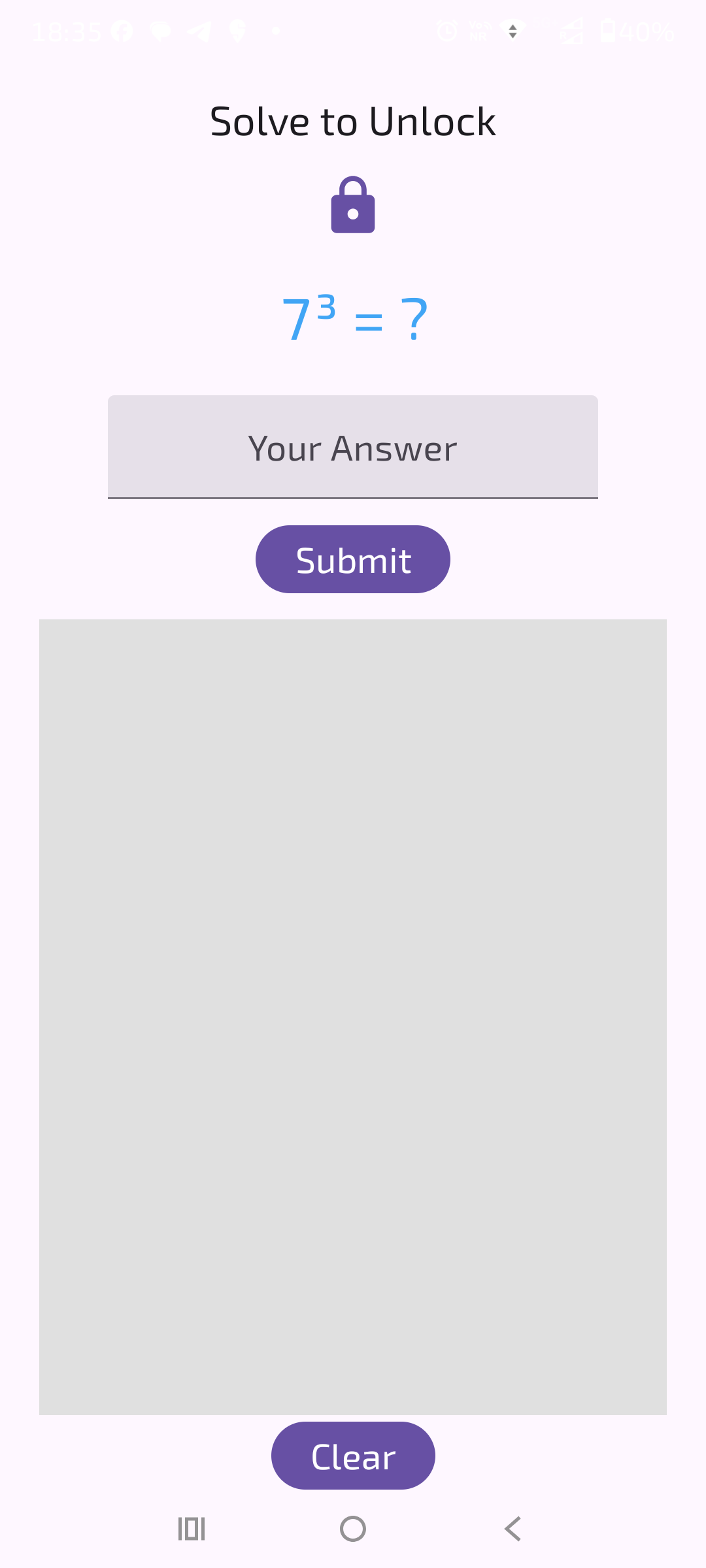Submit your answer to the puzzle
The height and width of the screenshot is (1568, 706).
pos(353,559)
